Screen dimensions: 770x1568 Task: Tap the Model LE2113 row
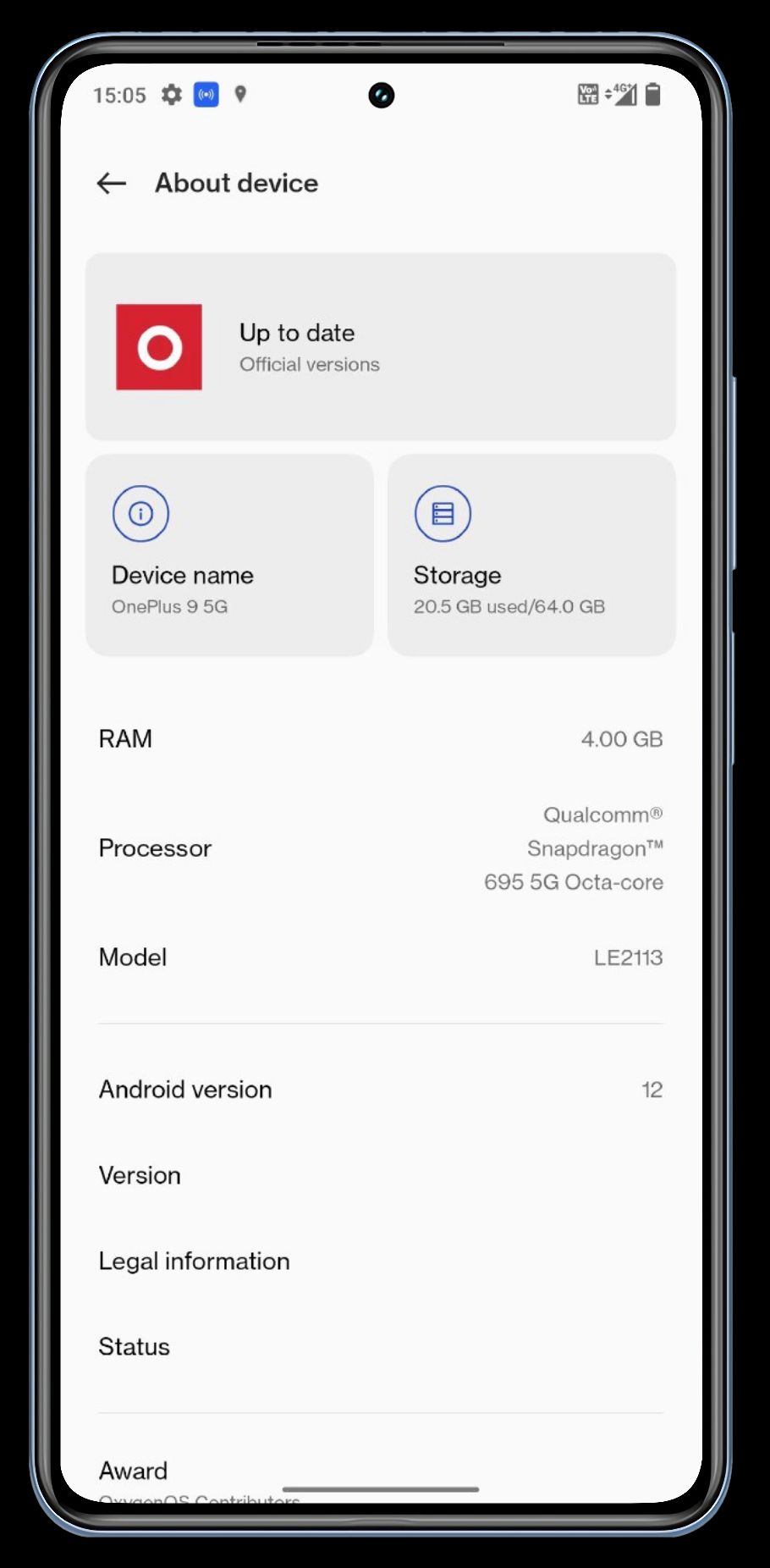381,958
